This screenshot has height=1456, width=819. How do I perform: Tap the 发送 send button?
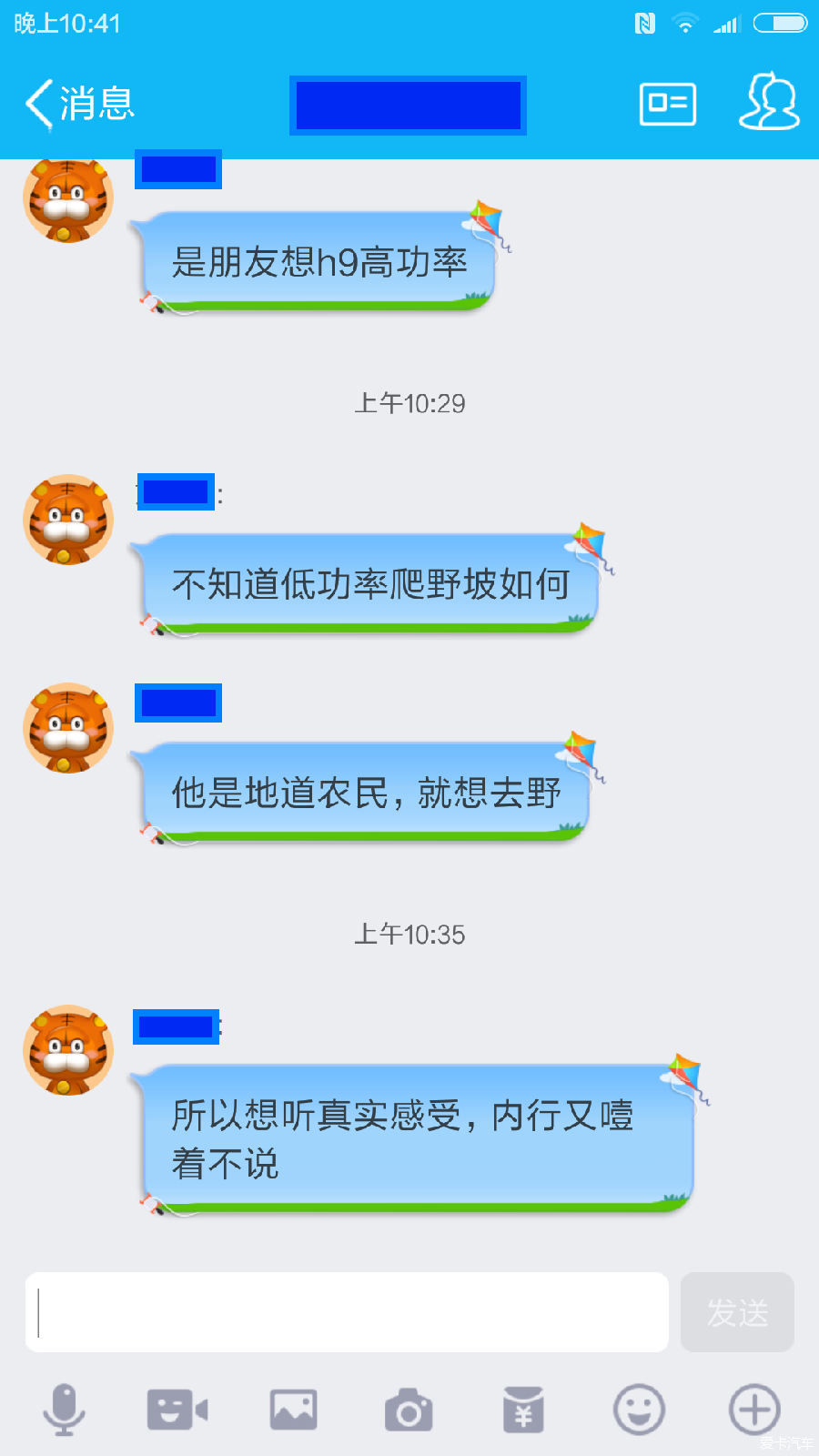pos(737,1312)
